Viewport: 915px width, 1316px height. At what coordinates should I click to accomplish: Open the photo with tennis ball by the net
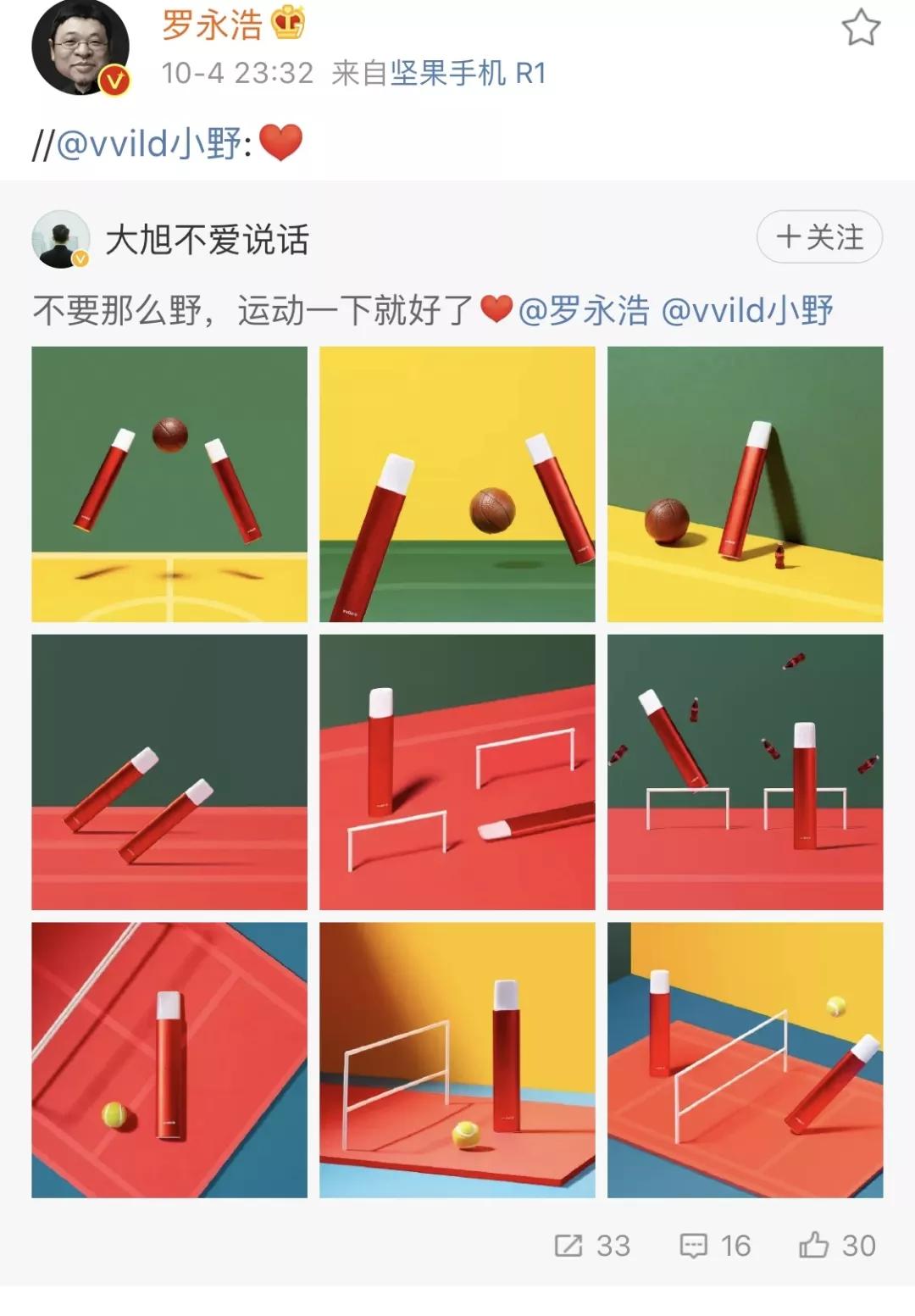[x=457, y=1060]
